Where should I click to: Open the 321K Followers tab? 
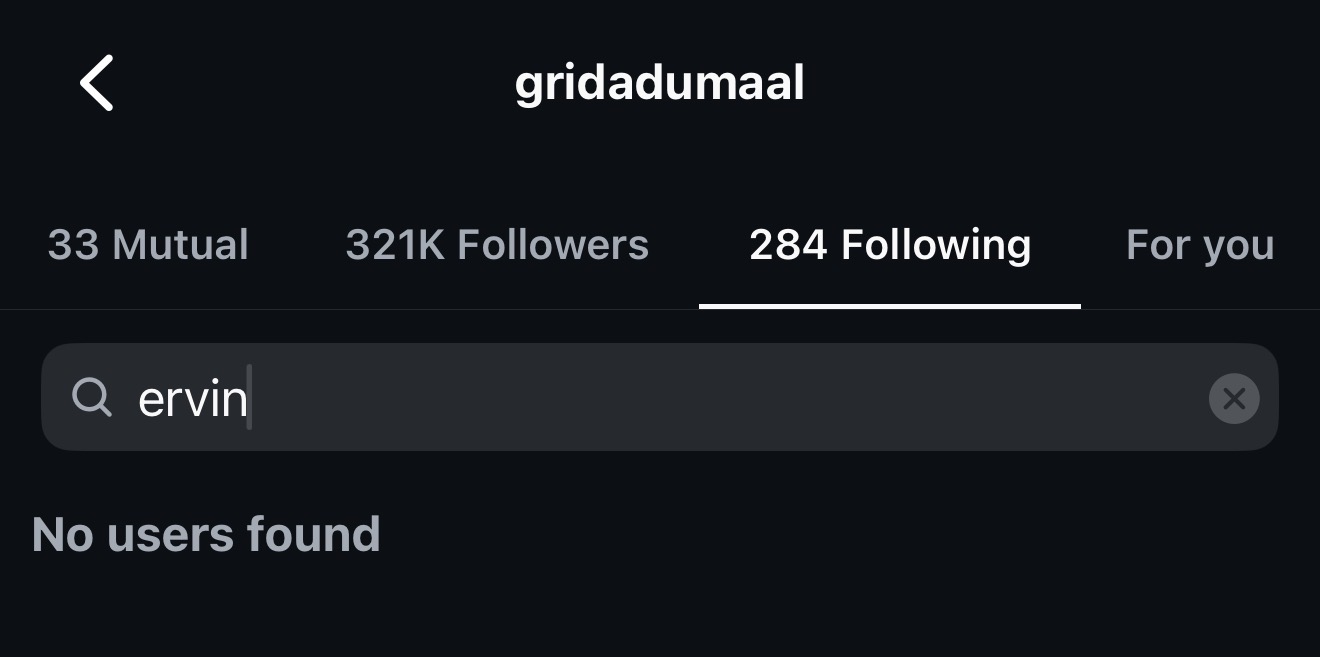pos(497,245)
